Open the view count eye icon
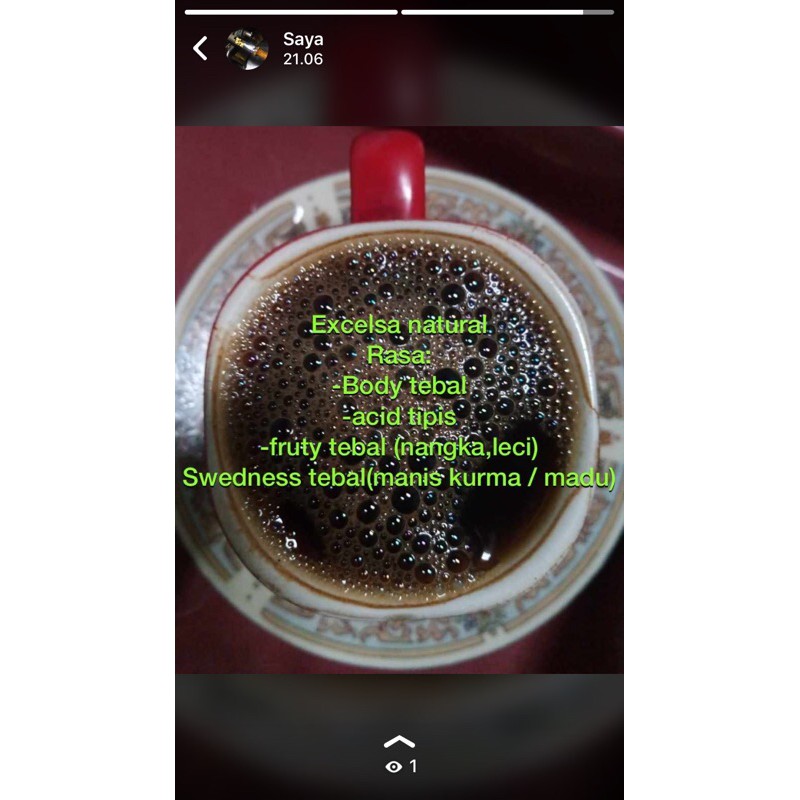The height and width of the screenshot is (800, 800). [393, 766]
